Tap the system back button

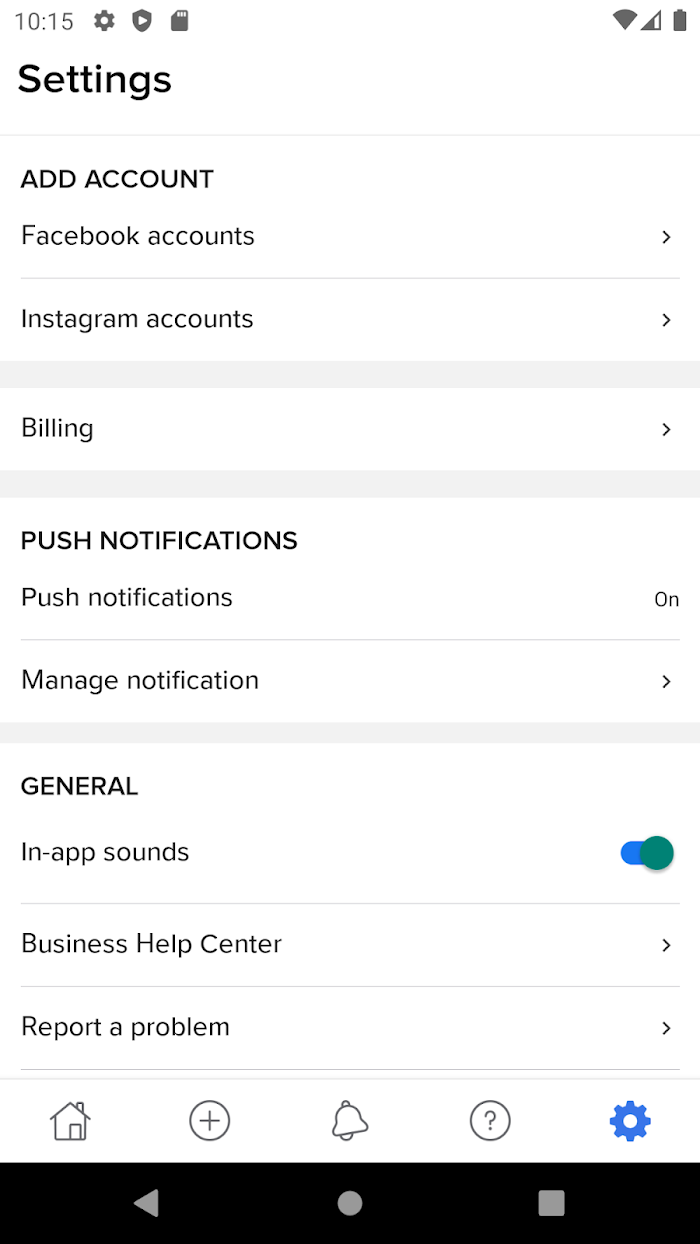coord(147,1203)
